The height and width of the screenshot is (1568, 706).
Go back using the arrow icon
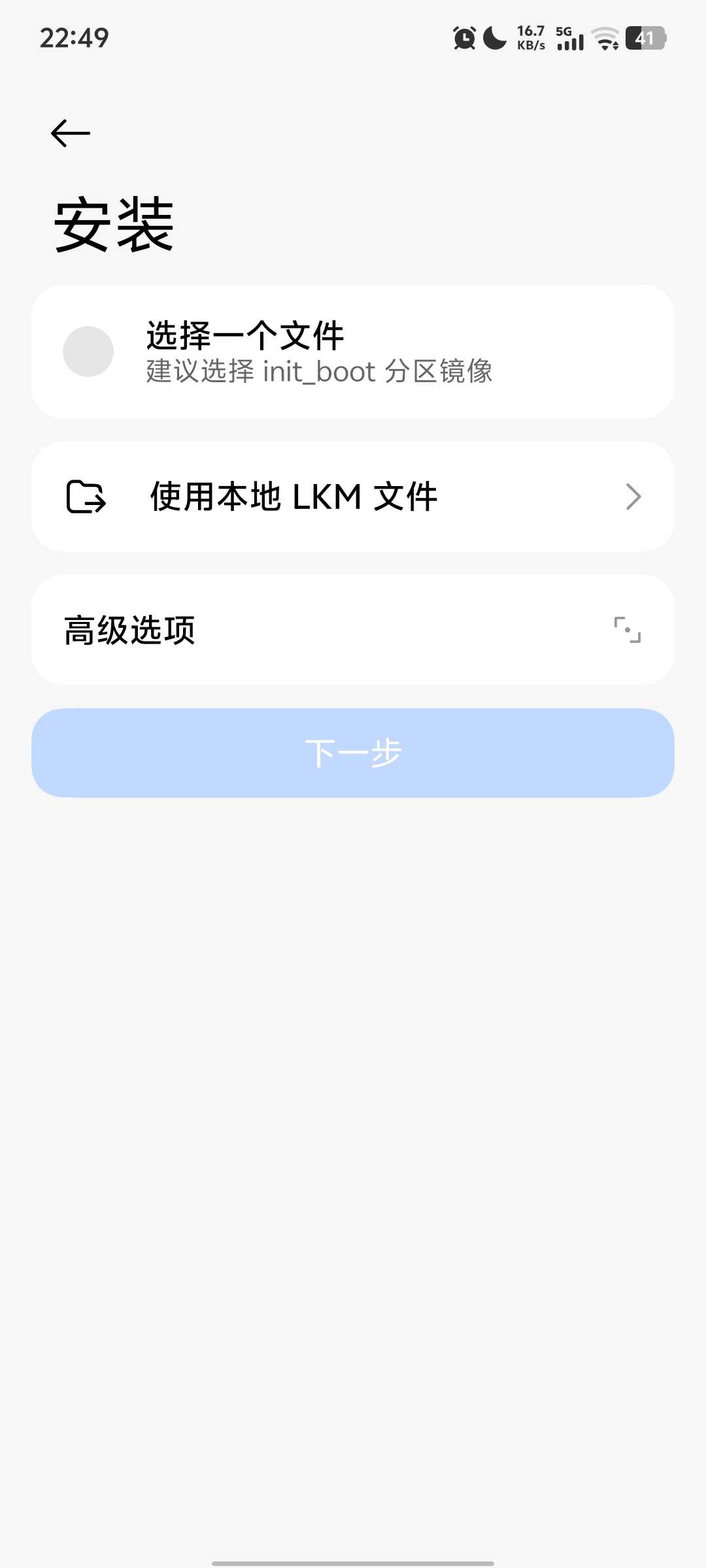coord(71,133)
